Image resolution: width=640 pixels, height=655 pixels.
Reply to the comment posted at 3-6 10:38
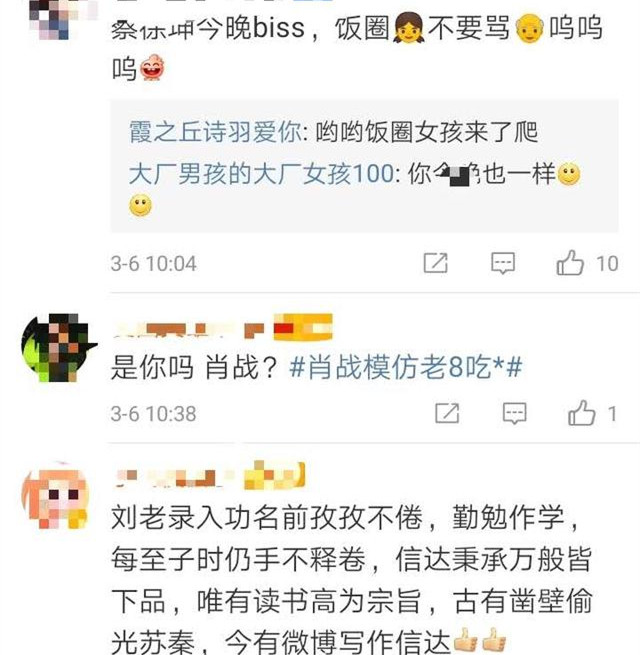click(x=514, y=413)
